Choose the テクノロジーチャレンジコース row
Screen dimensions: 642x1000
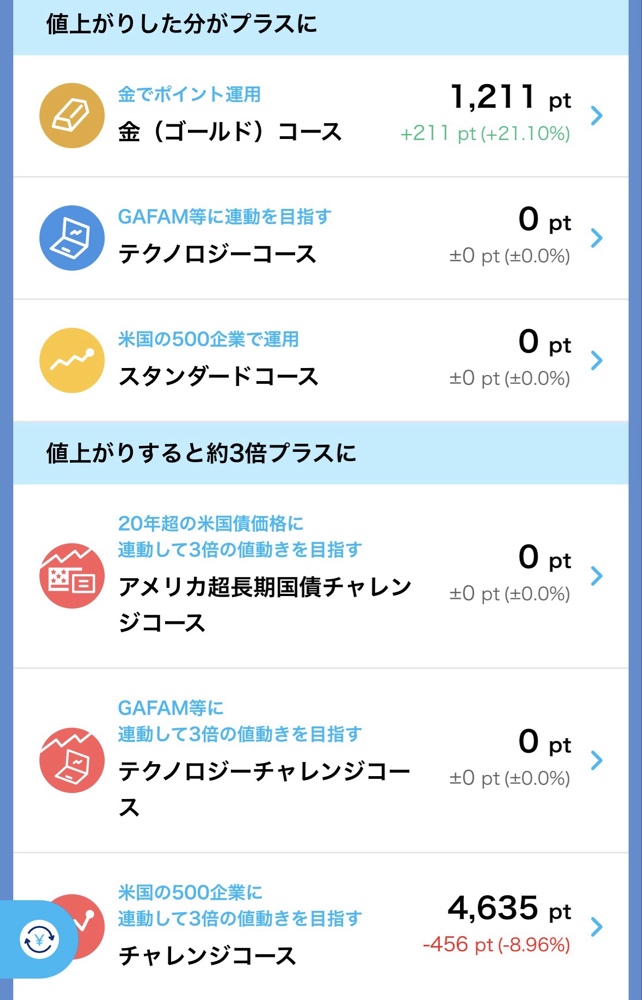tap(320, 760)
